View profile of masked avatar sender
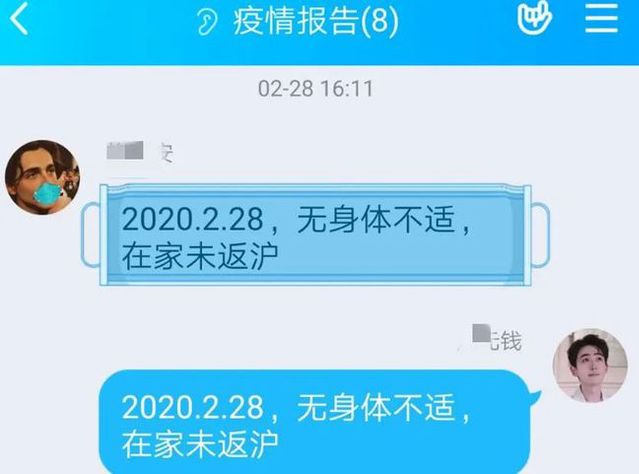The width and height of the screenshot is (639, 474). pyautogui.click(x=42, y=176)
